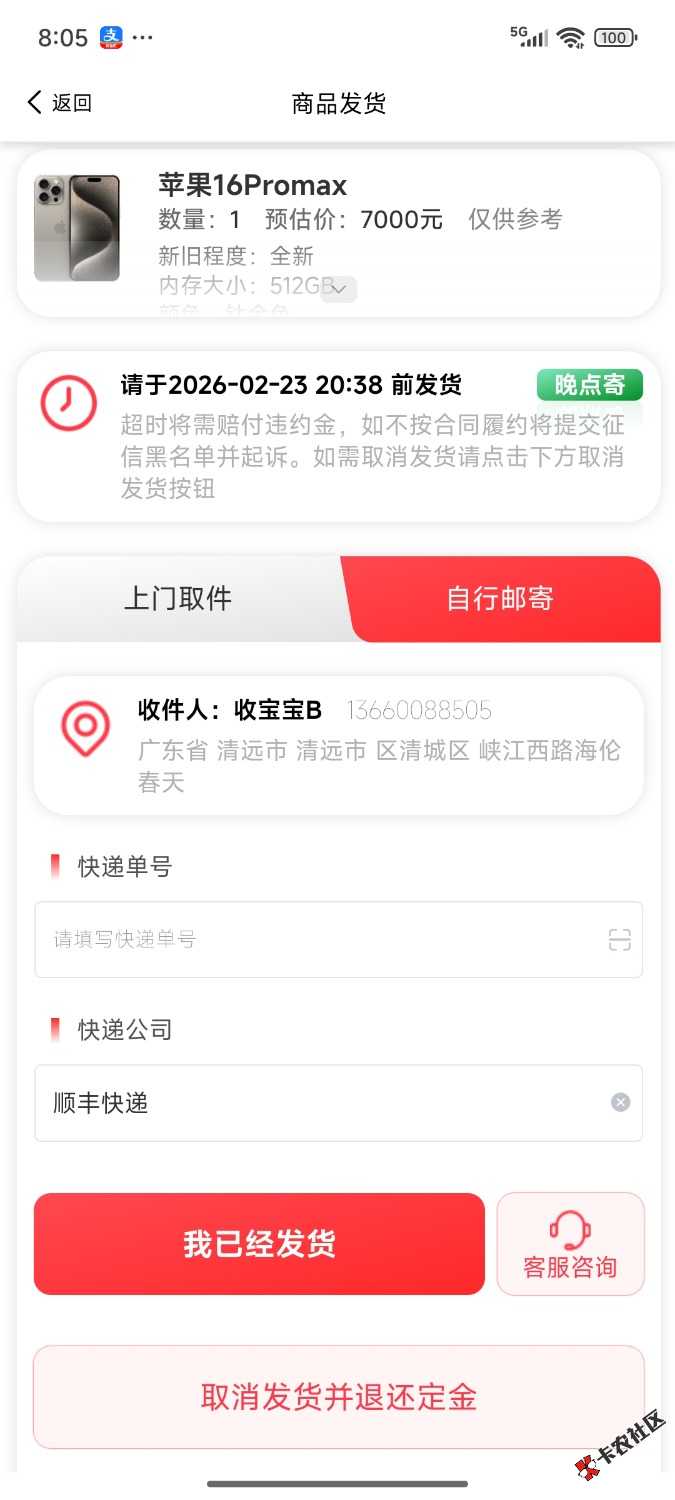Tap 取消发货并退还定金 to cancel shipment
Image resolution: width=675 pixels, height=1500 pixels.
[x=338, y=1397]
